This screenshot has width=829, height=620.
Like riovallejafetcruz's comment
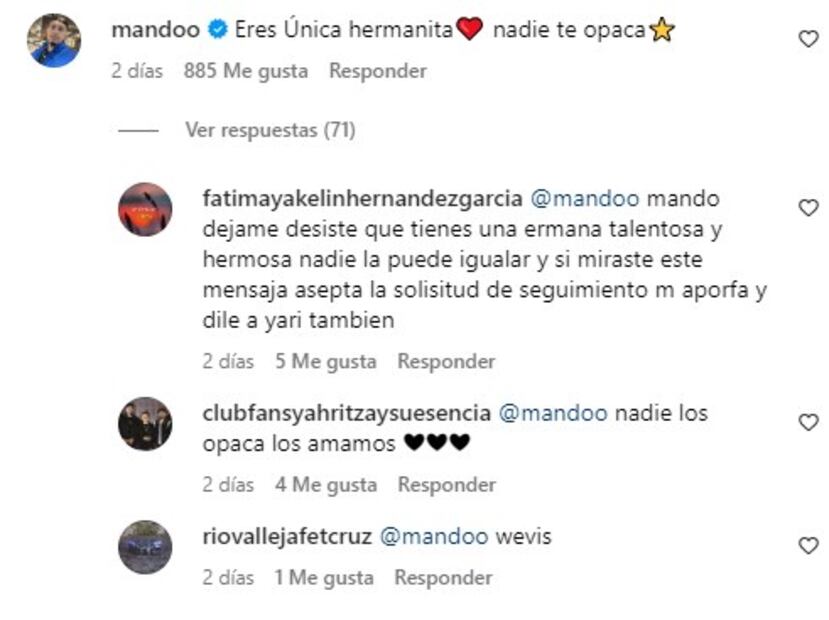click(808, 546)
